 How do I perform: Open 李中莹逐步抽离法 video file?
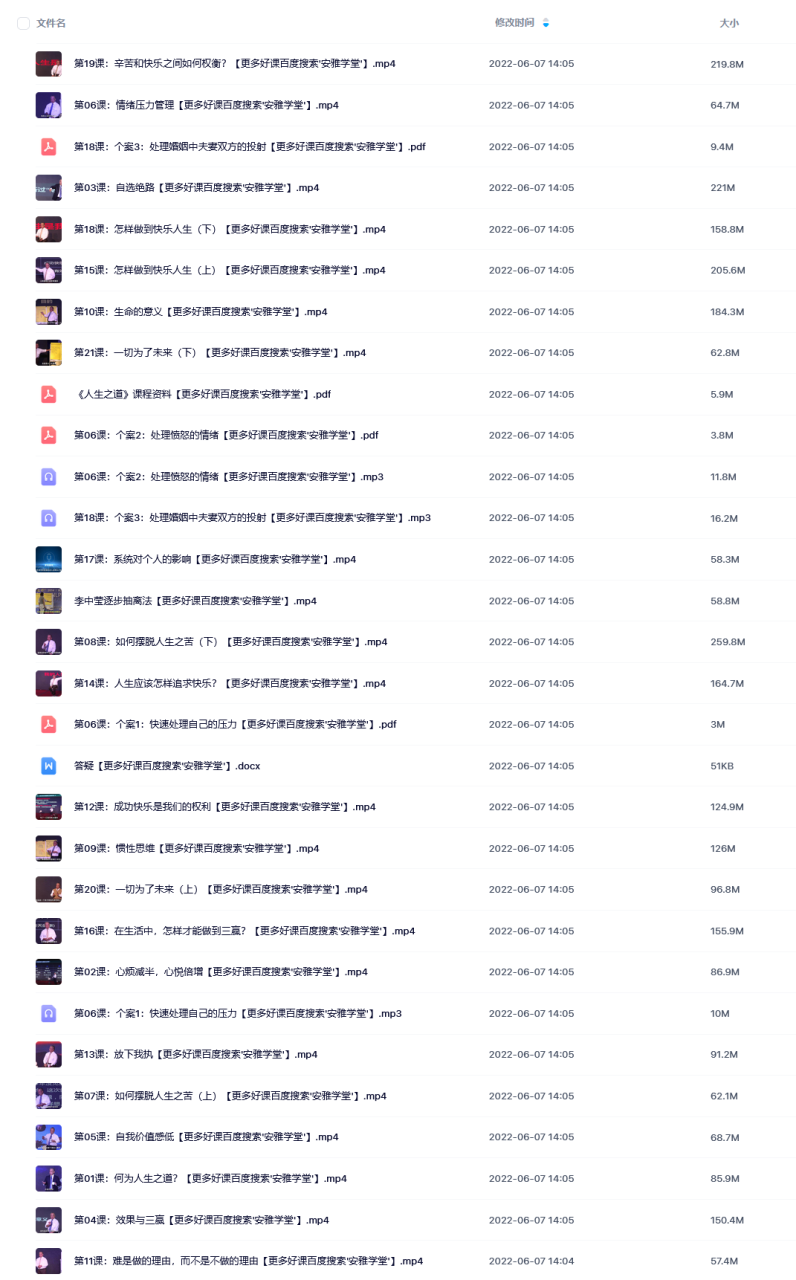click(x=195, y=601)
